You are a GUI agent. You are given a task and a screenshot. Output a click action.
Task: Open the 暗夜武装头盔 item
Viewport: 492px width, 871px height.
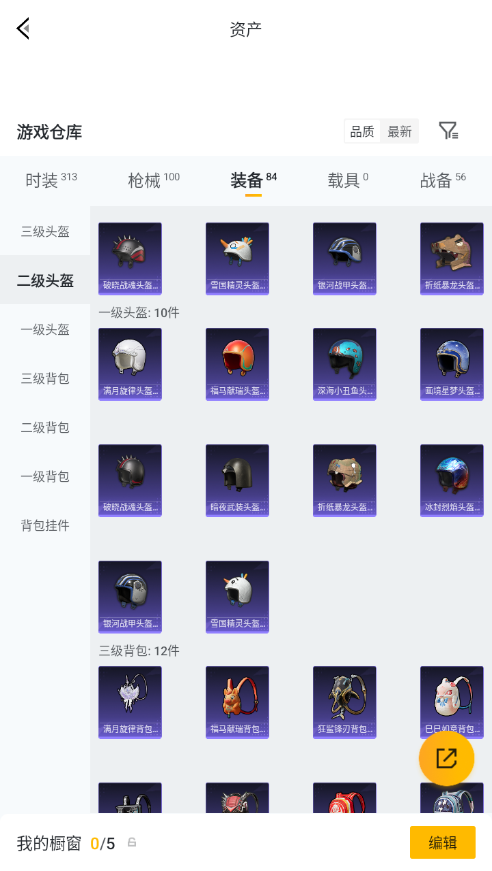tap(237, 480)
